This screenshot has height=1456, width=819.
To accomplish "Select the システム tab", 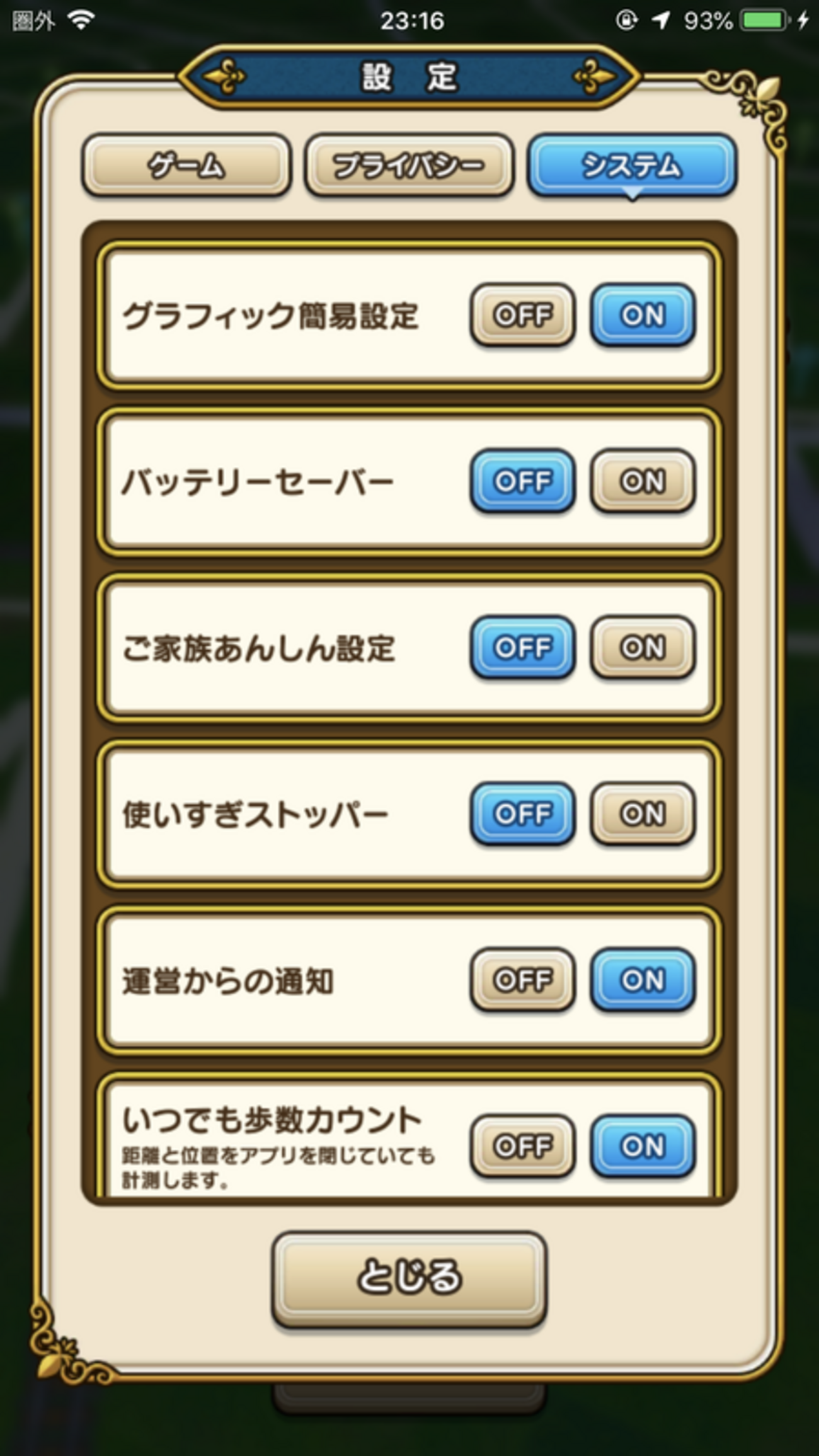I will tap(632, 165).
